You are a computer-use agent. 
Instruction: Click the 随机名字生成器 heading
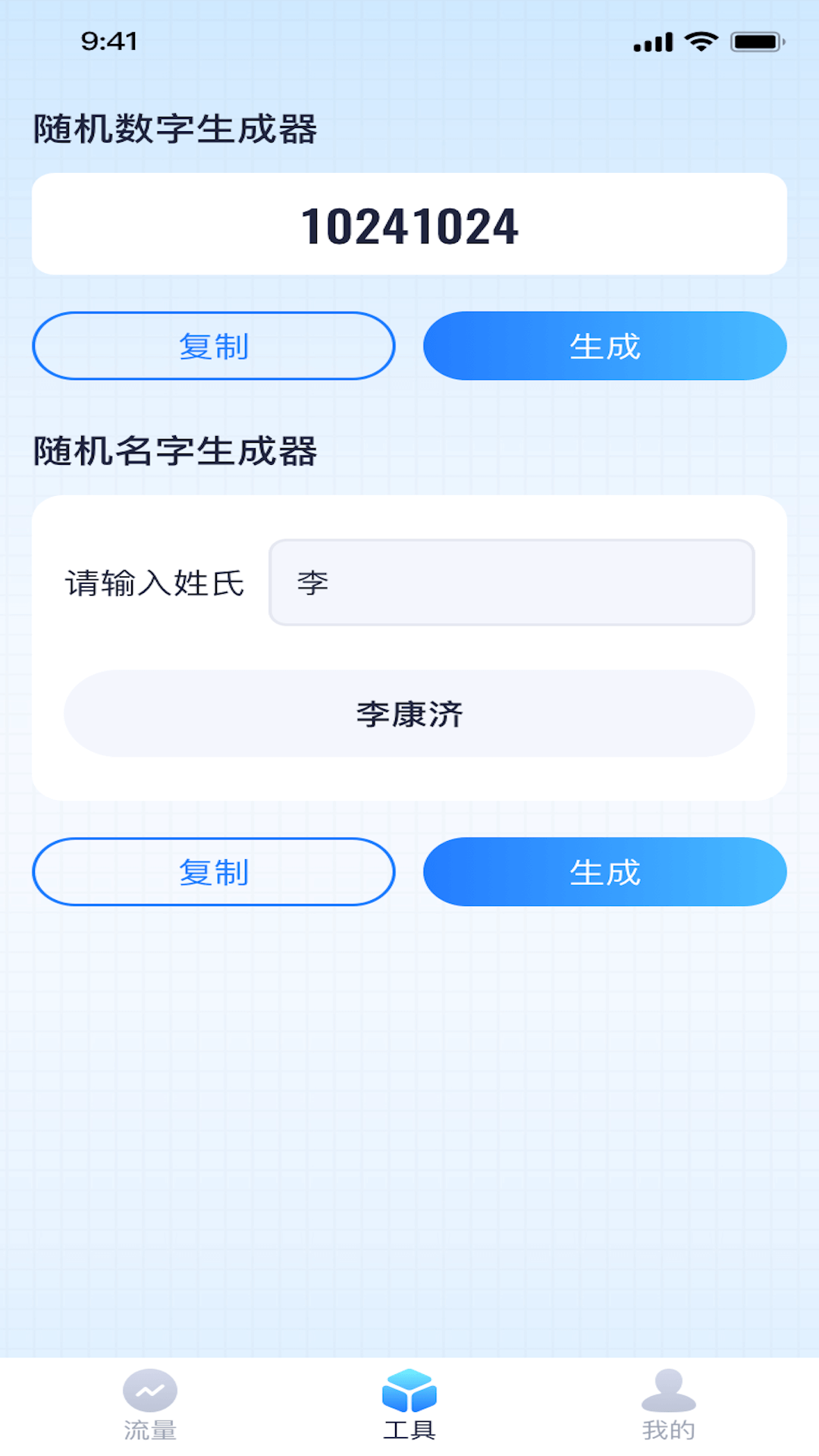pyautogui.click(x=174, y=449)
